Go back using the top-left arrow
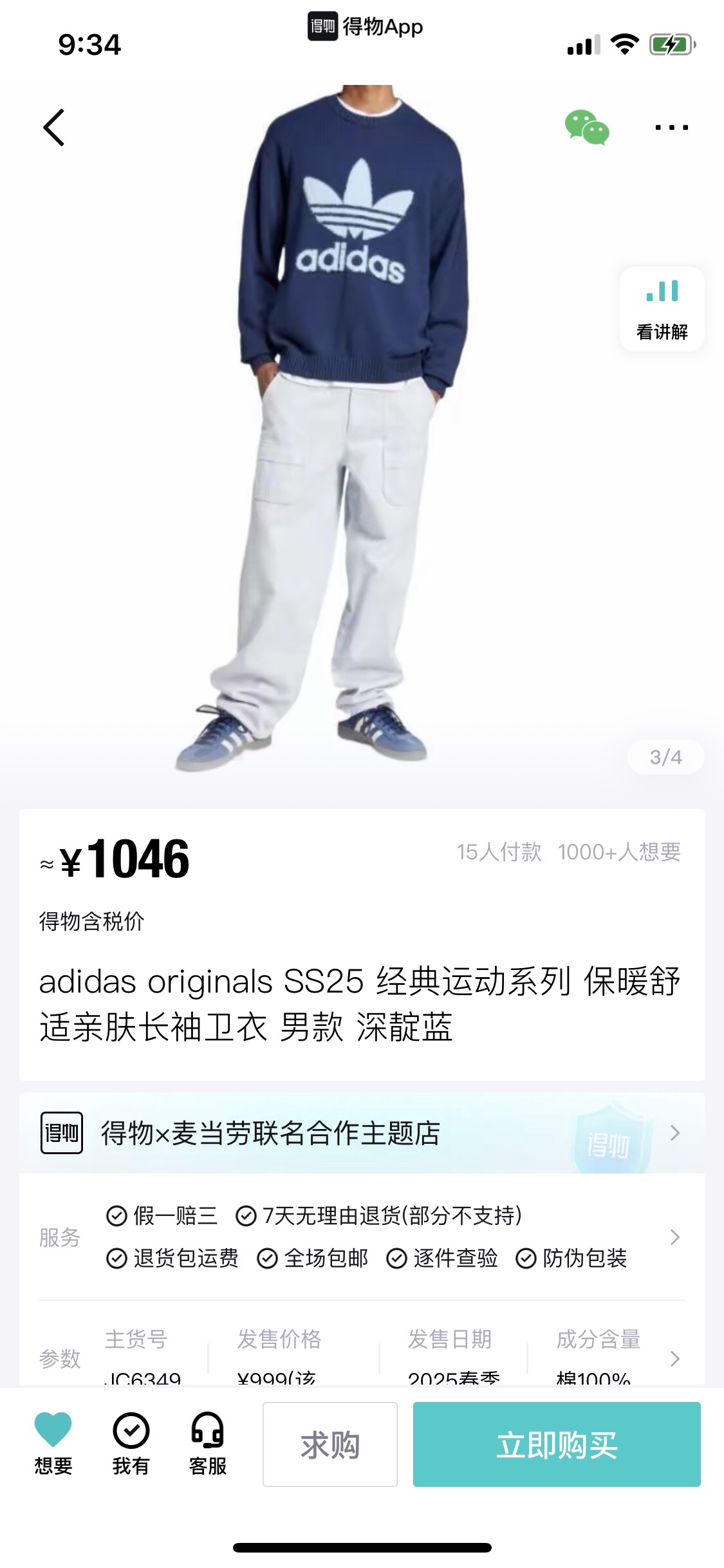Image resolution: width=724 pixels, height=1568 pixels. pos(54,127)
